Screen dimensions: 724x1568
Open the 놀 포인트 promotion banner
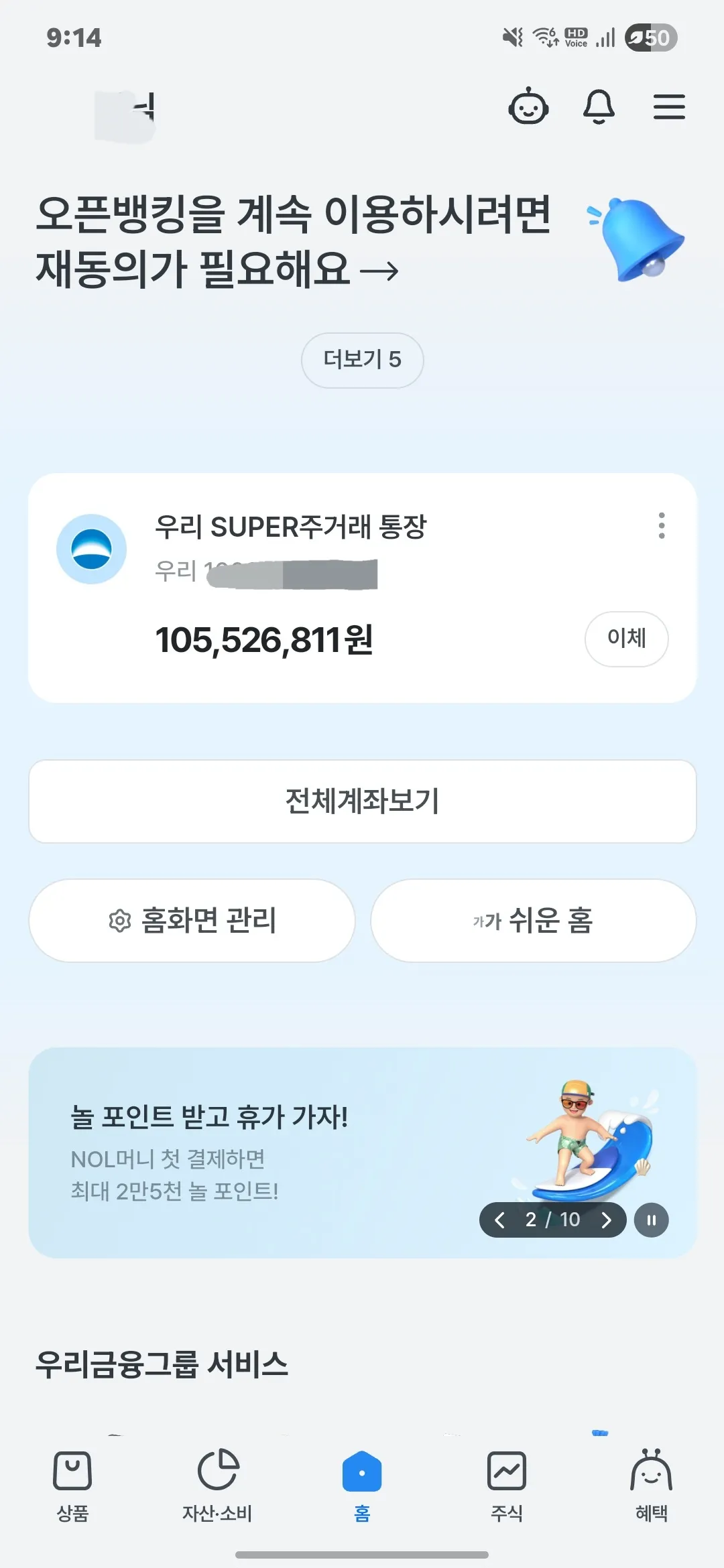[x=268, y=1153]
